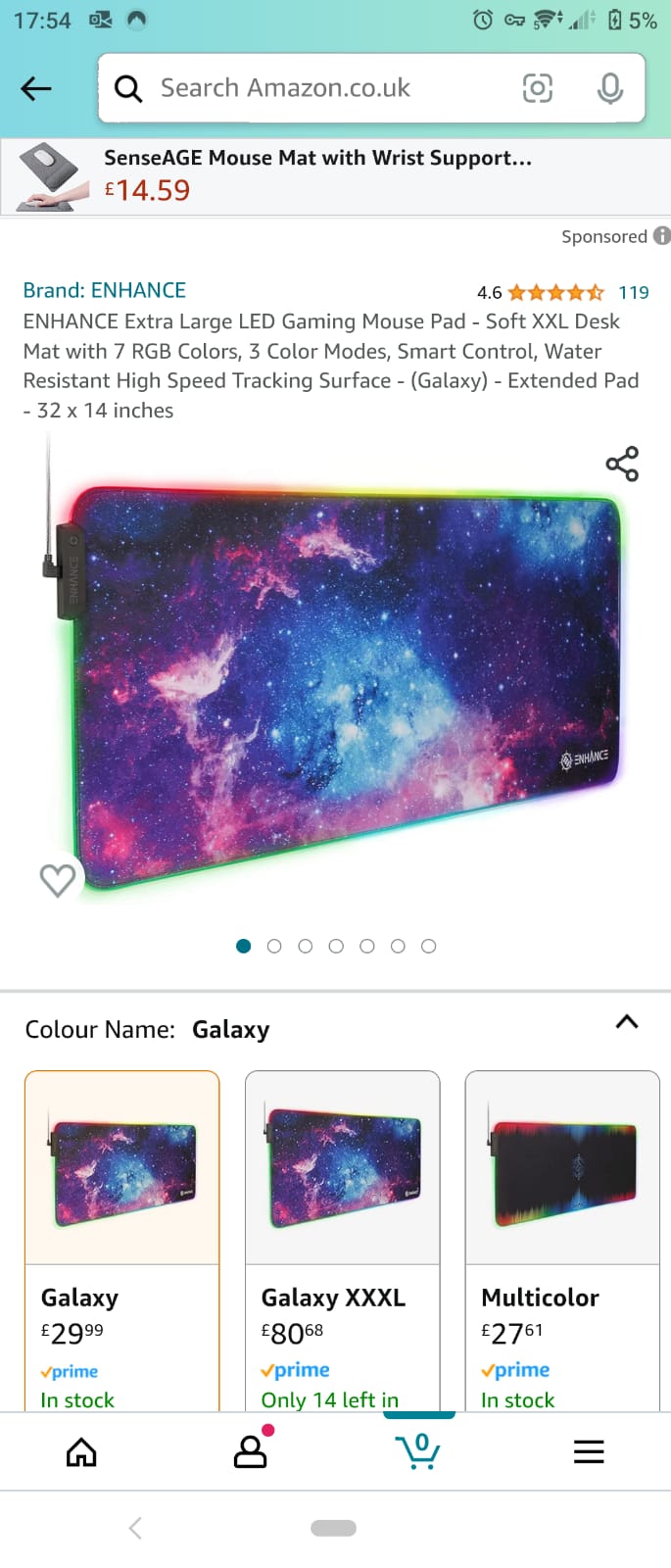Share this product
This screenshot has height=1568, width=671.
[622, 464]
